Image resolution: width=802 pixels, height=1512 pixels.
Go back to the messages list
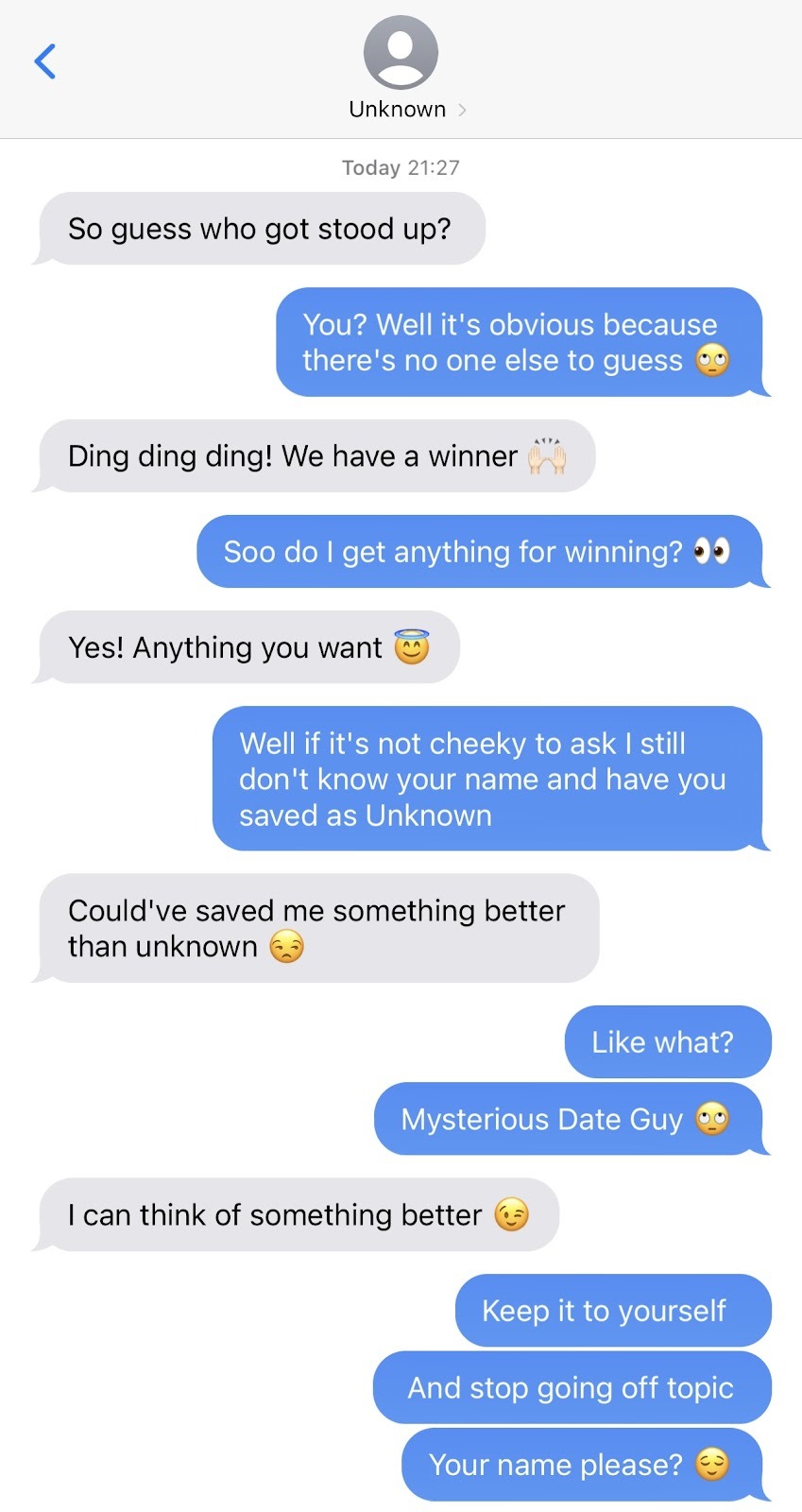pos(45,62)
